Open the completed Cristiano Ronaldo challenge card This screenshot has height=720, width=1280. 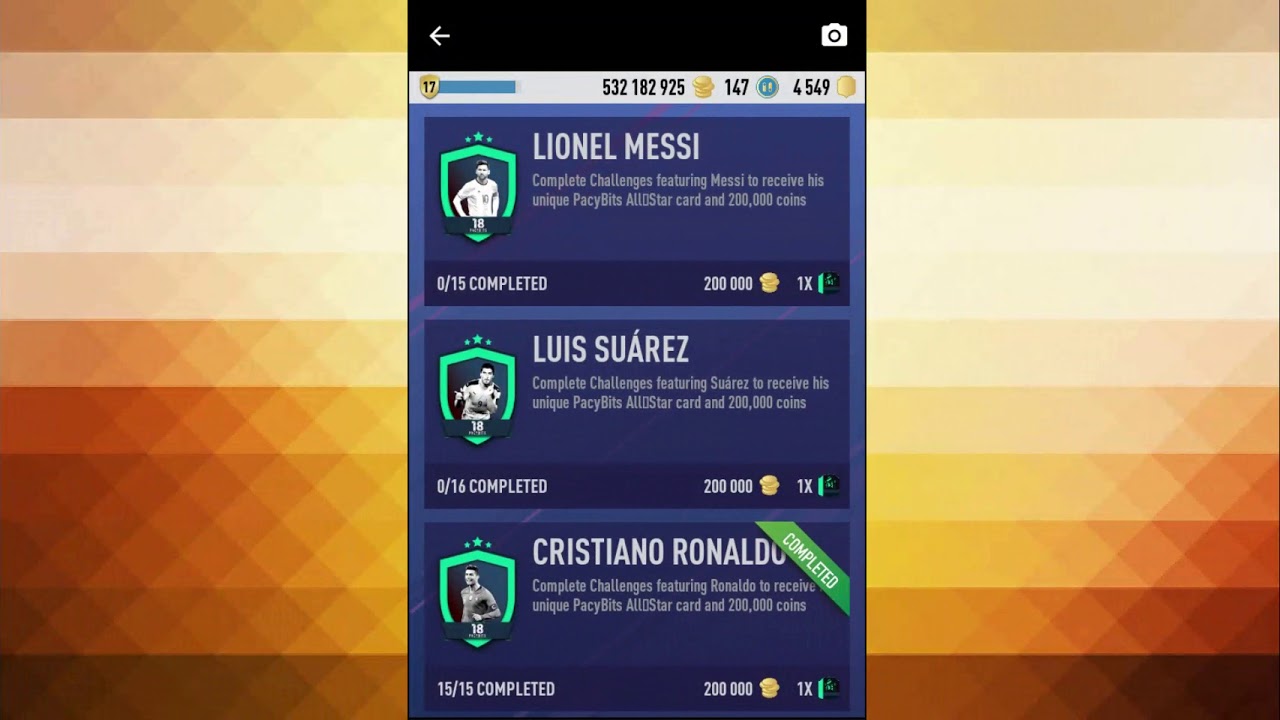click(636, 615)
